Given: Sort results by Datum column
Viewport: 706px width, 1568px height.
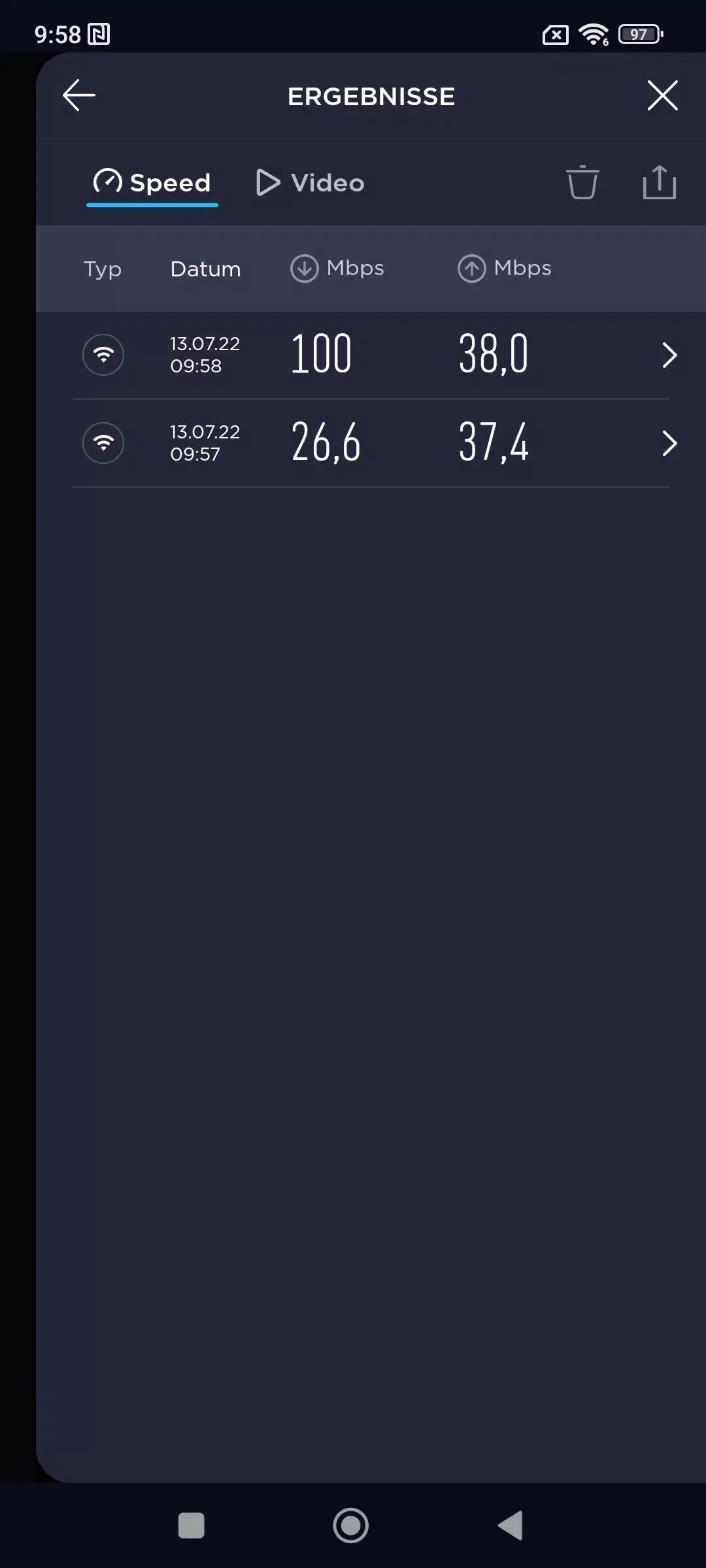Looking at the screenshot, I should pos(205,269).
